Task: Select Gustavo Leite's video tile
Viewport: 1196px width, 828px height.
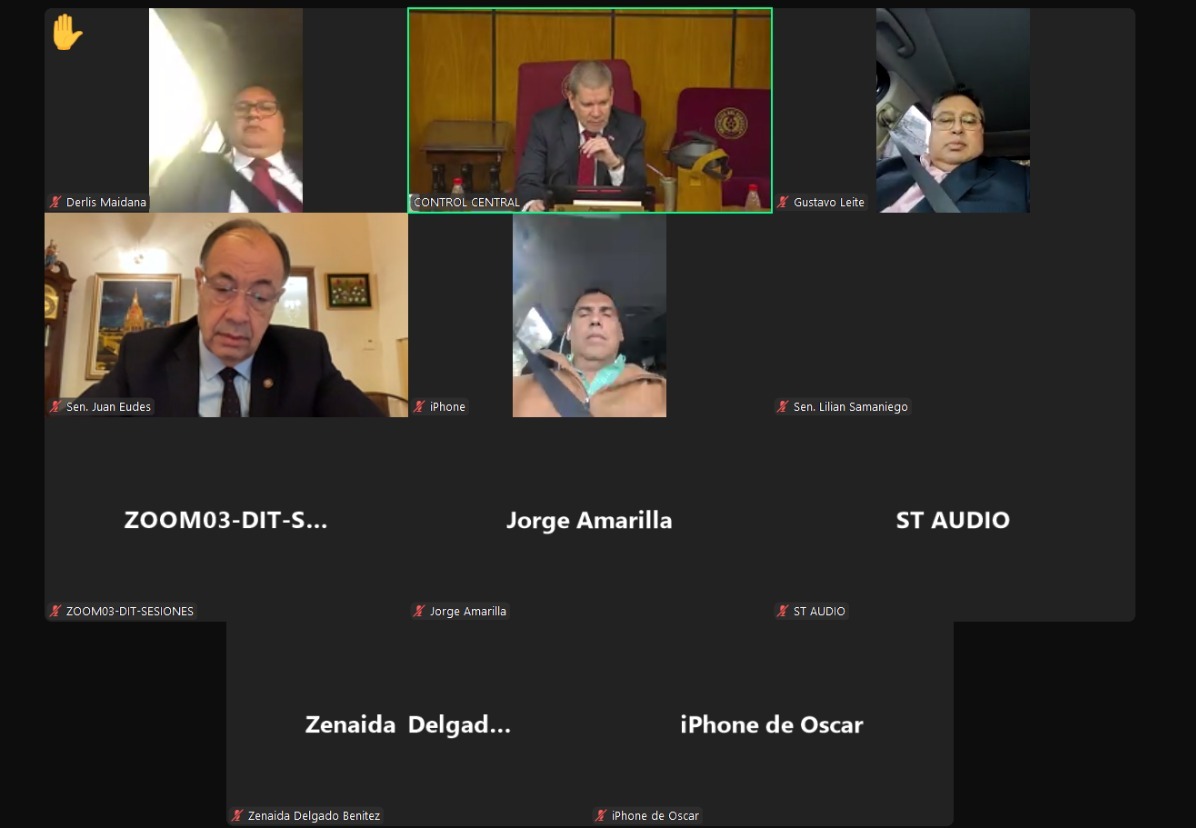Action: click(x=953, y=110)
